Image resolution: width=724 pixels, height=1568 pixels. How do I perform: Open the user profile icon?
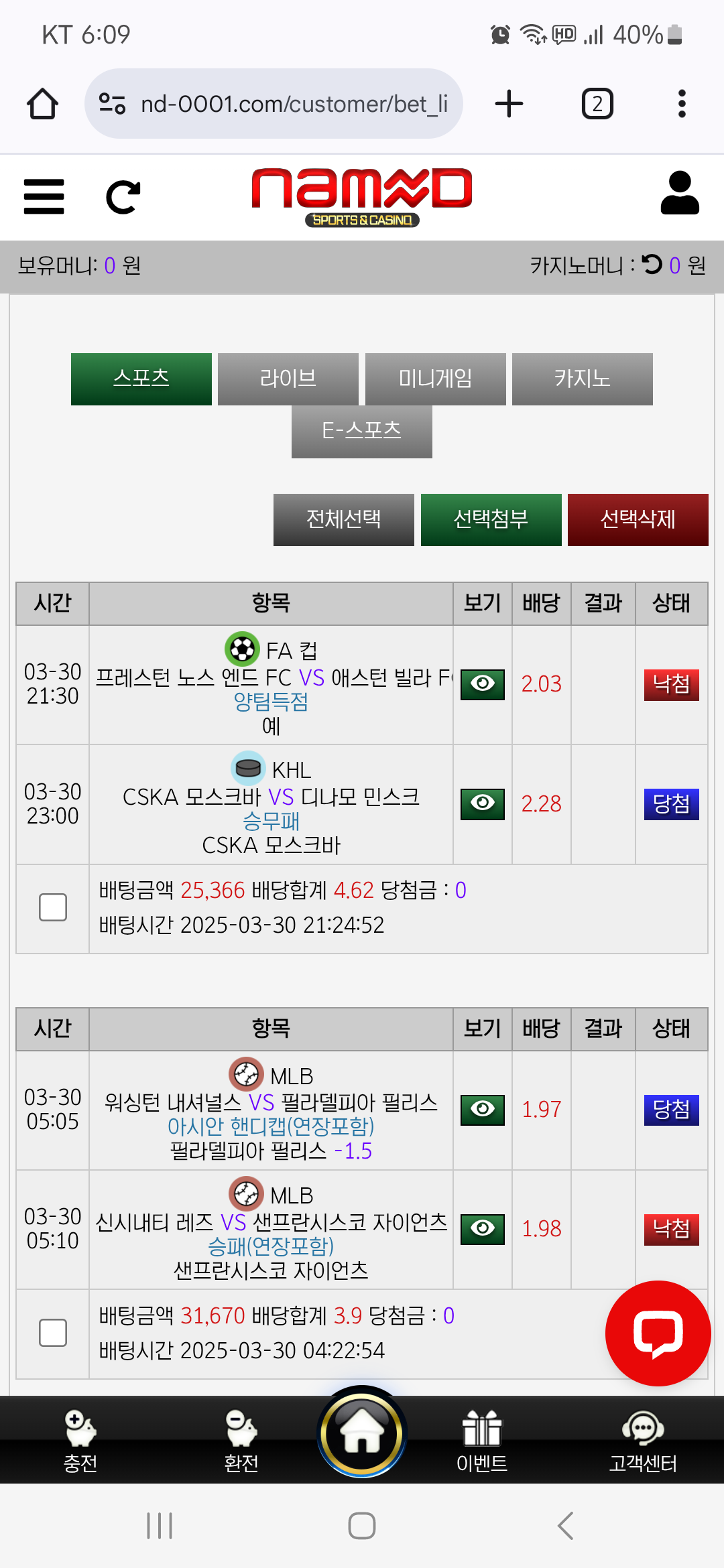(x=680, y=193)
